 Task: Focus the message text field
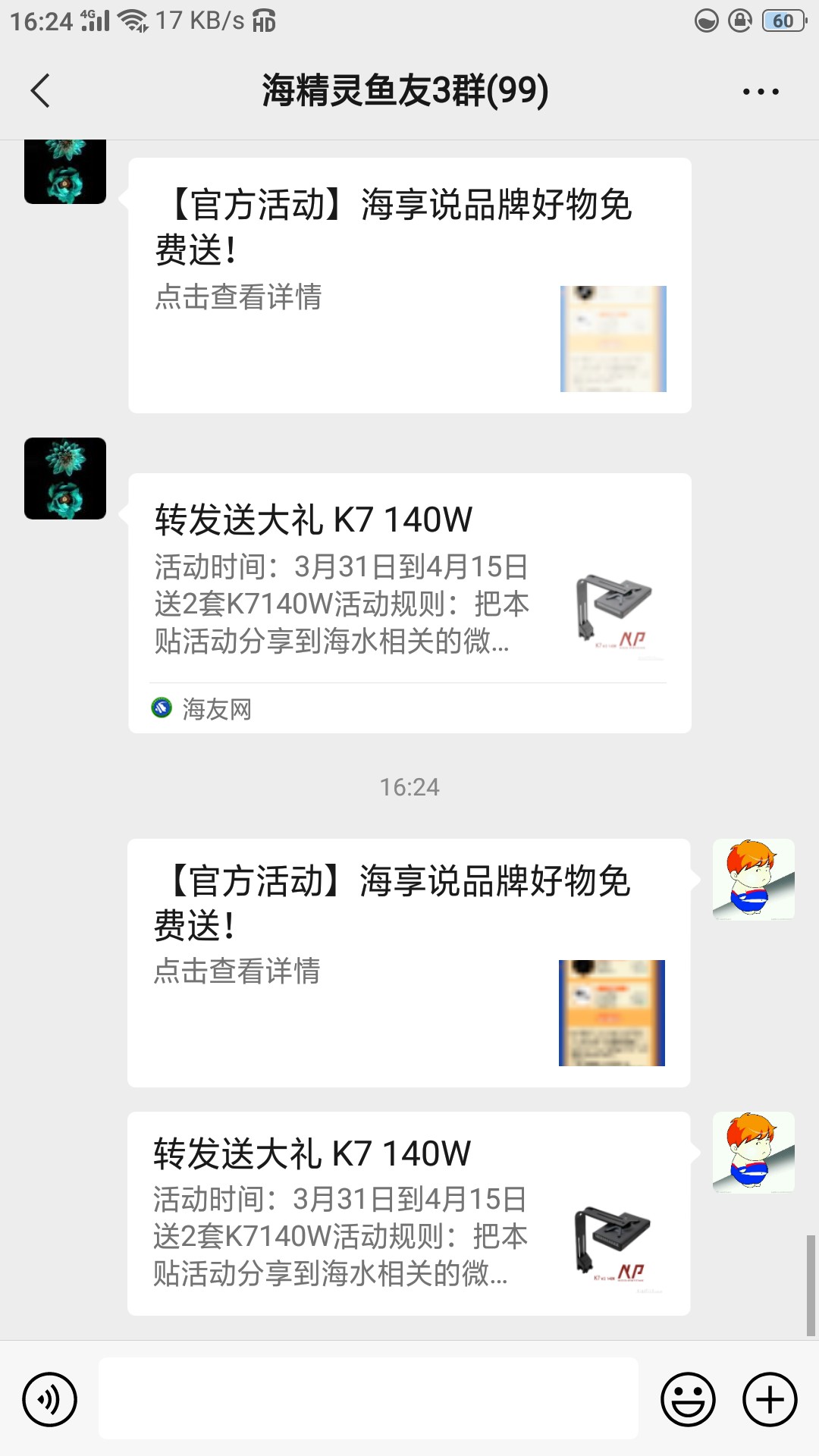(x=369, y=1399)
